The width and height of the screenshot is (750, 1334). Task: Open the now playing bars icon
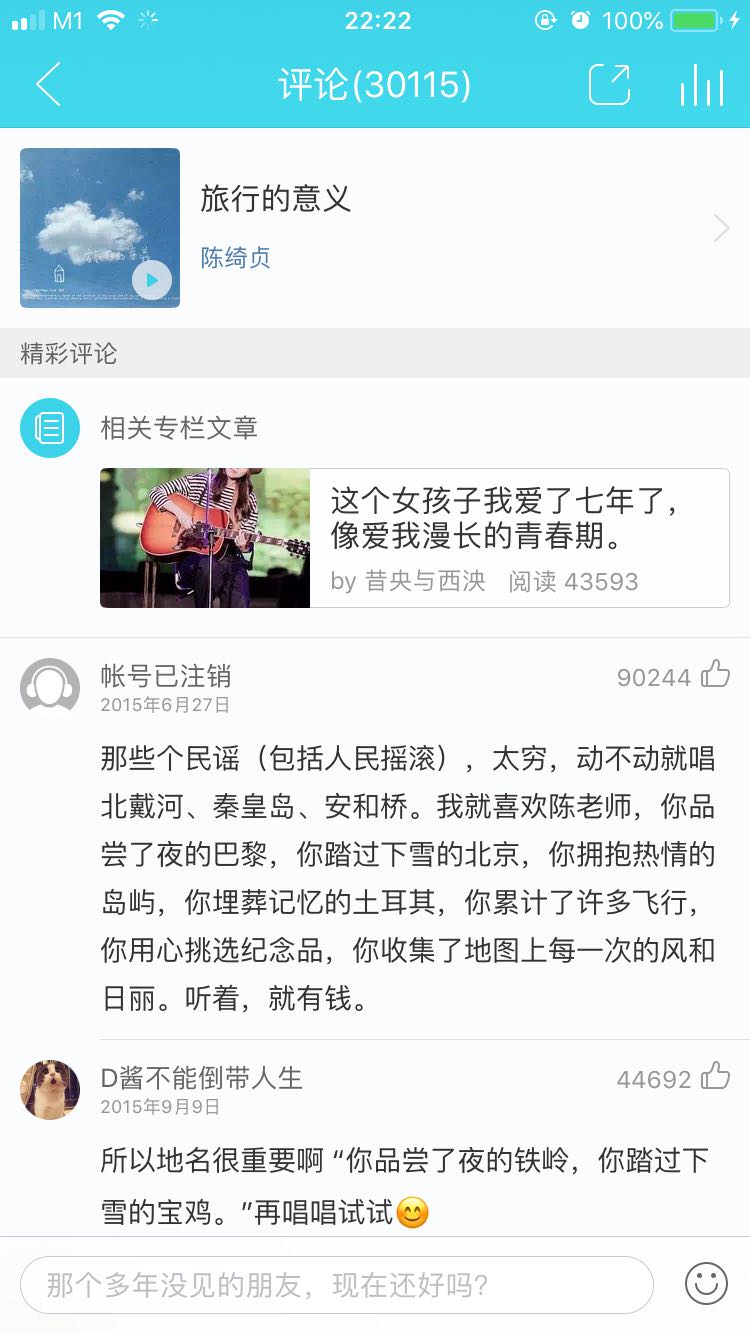701,85
